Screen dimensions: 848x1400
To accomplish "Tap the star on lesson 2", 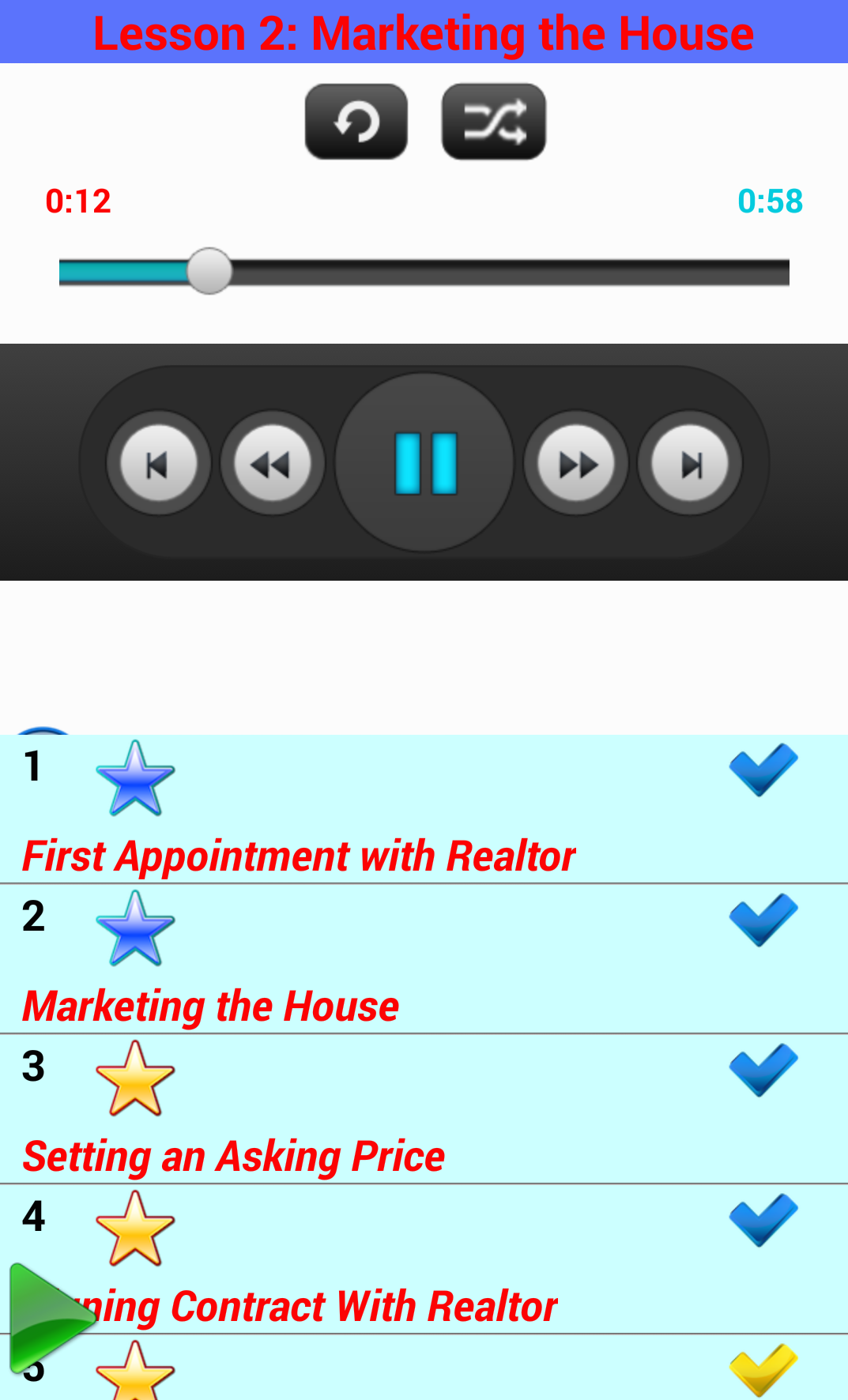I will coord(135,928).
